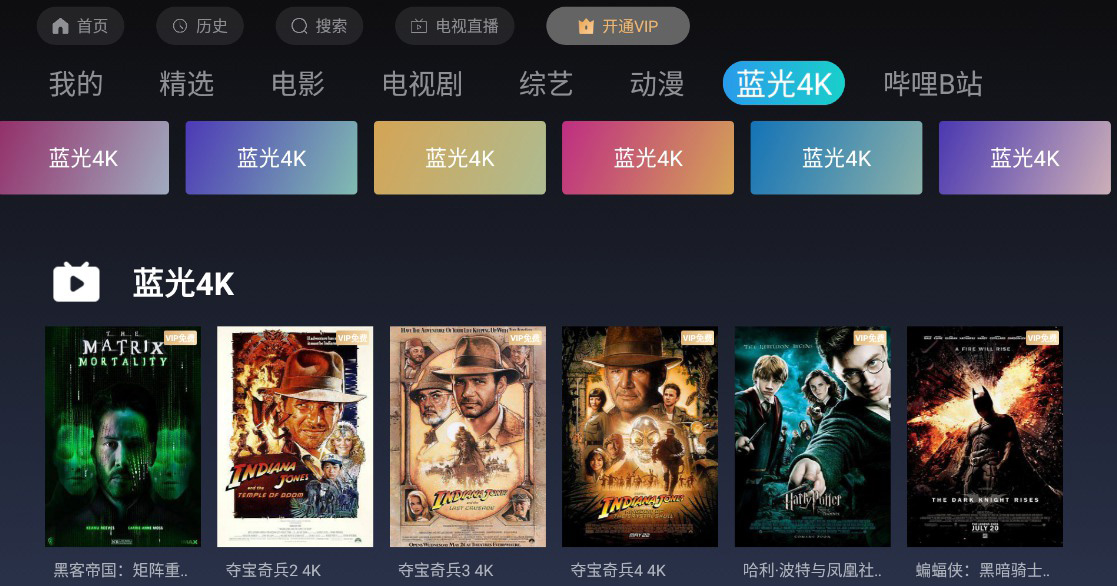The width and height of the screenshot is (1117, 586).
Task: Open the 历史 history page
Action: coord(200,26)
